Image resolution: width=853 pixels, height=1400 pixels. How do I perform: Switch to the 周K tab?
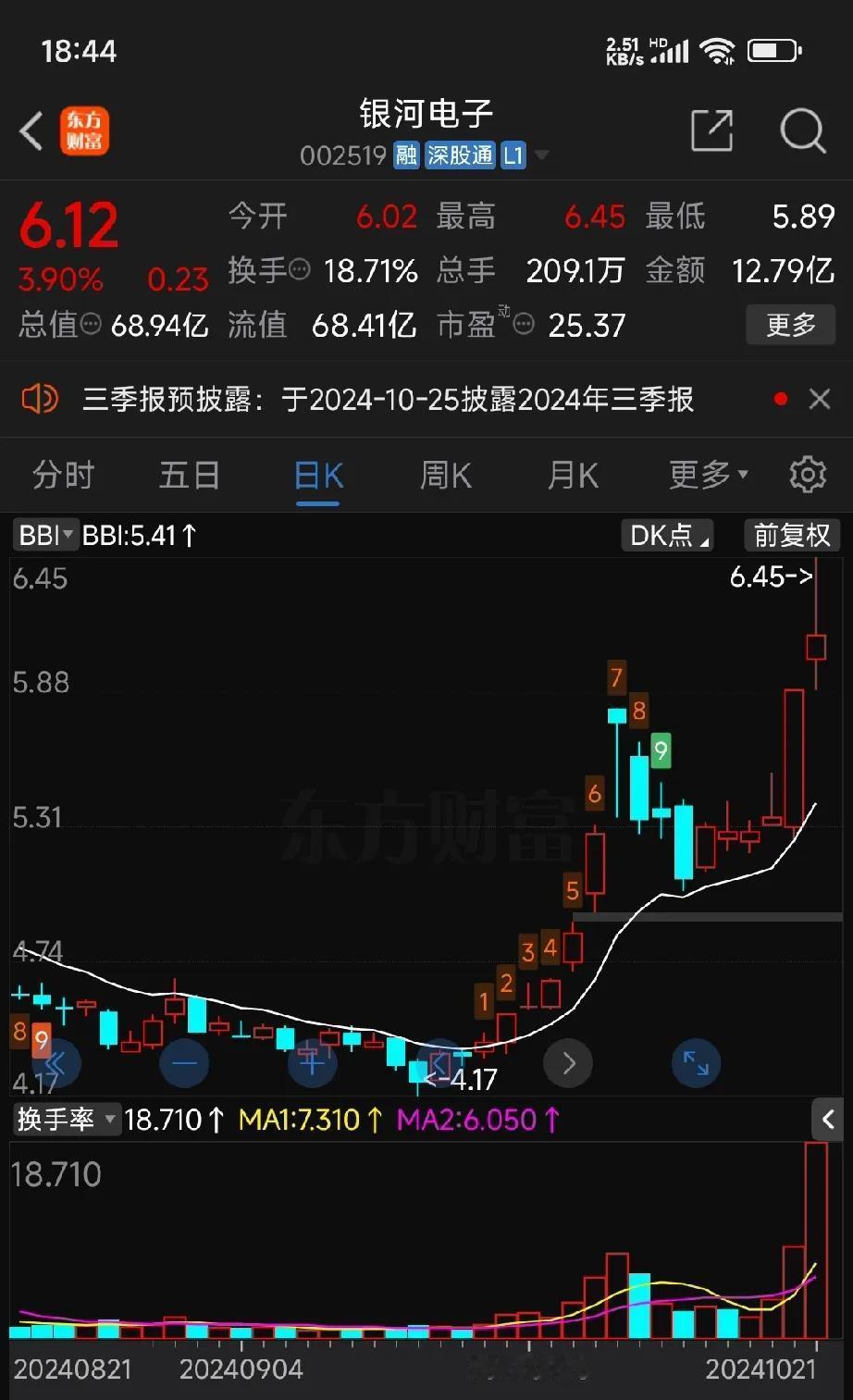(445, 476)
